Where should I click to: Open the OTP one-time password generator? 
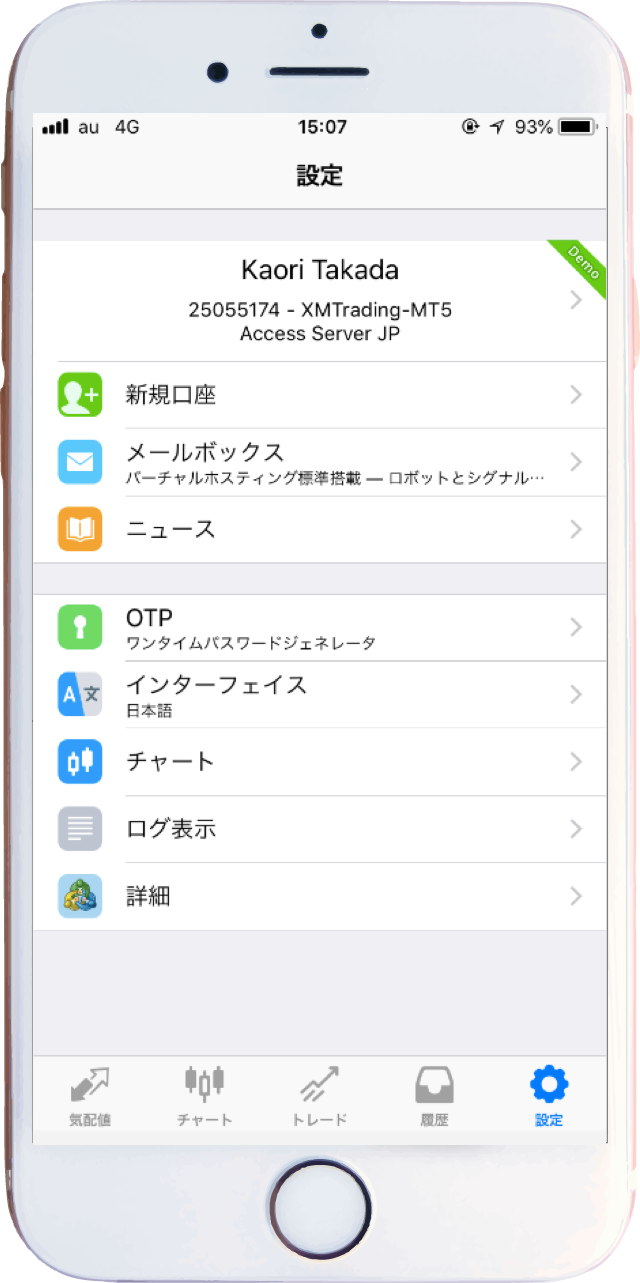click(320, 627)
